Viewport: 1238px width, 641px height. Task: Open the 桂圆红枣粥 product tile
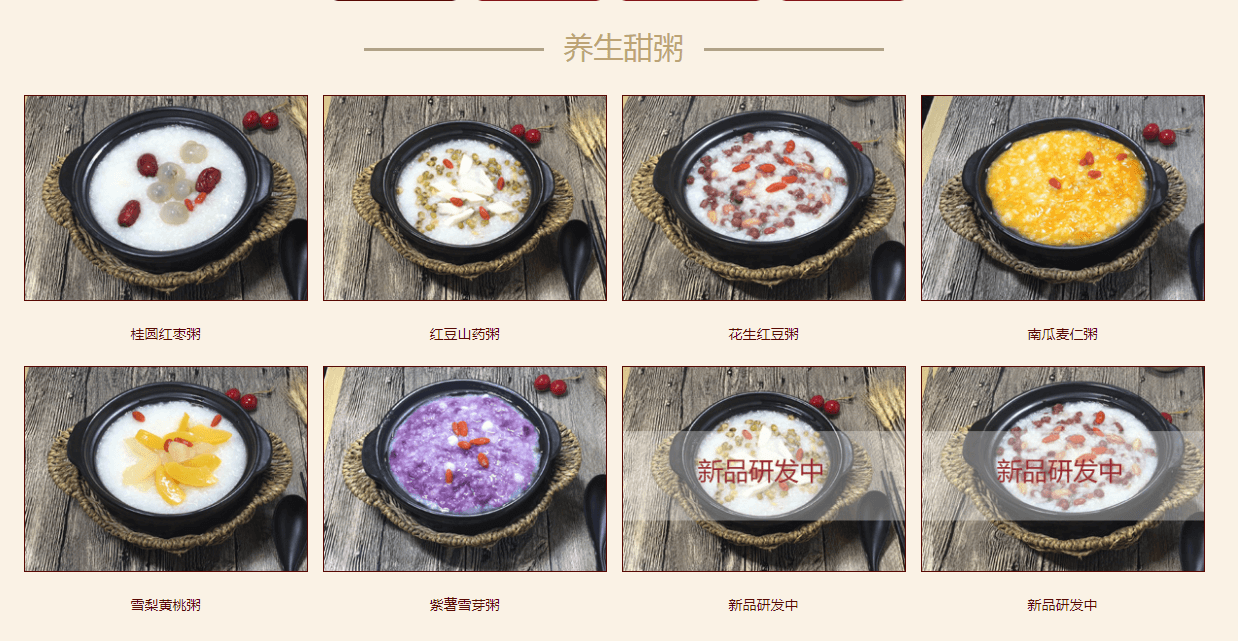pos(166,198)
